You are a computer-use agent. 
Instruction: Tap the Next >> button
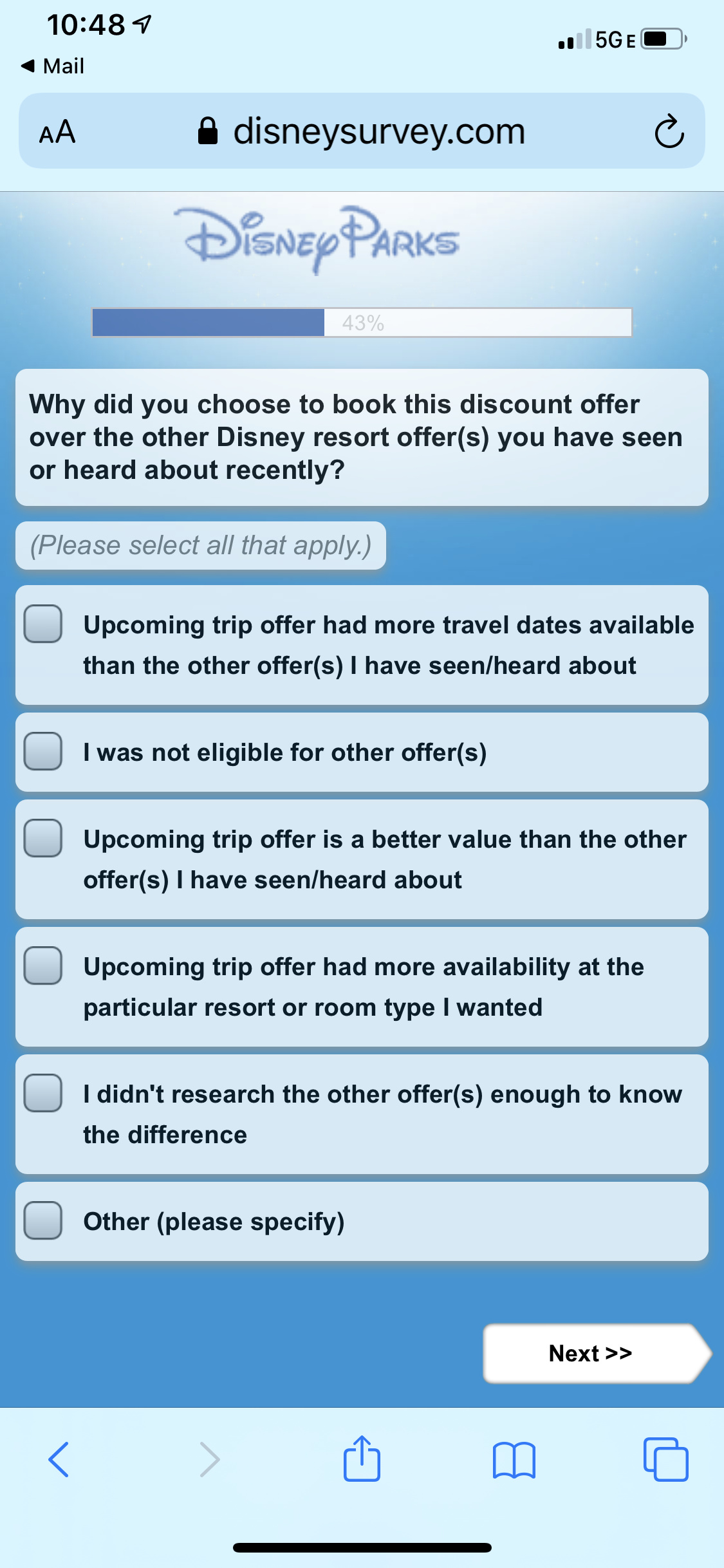597,1353
